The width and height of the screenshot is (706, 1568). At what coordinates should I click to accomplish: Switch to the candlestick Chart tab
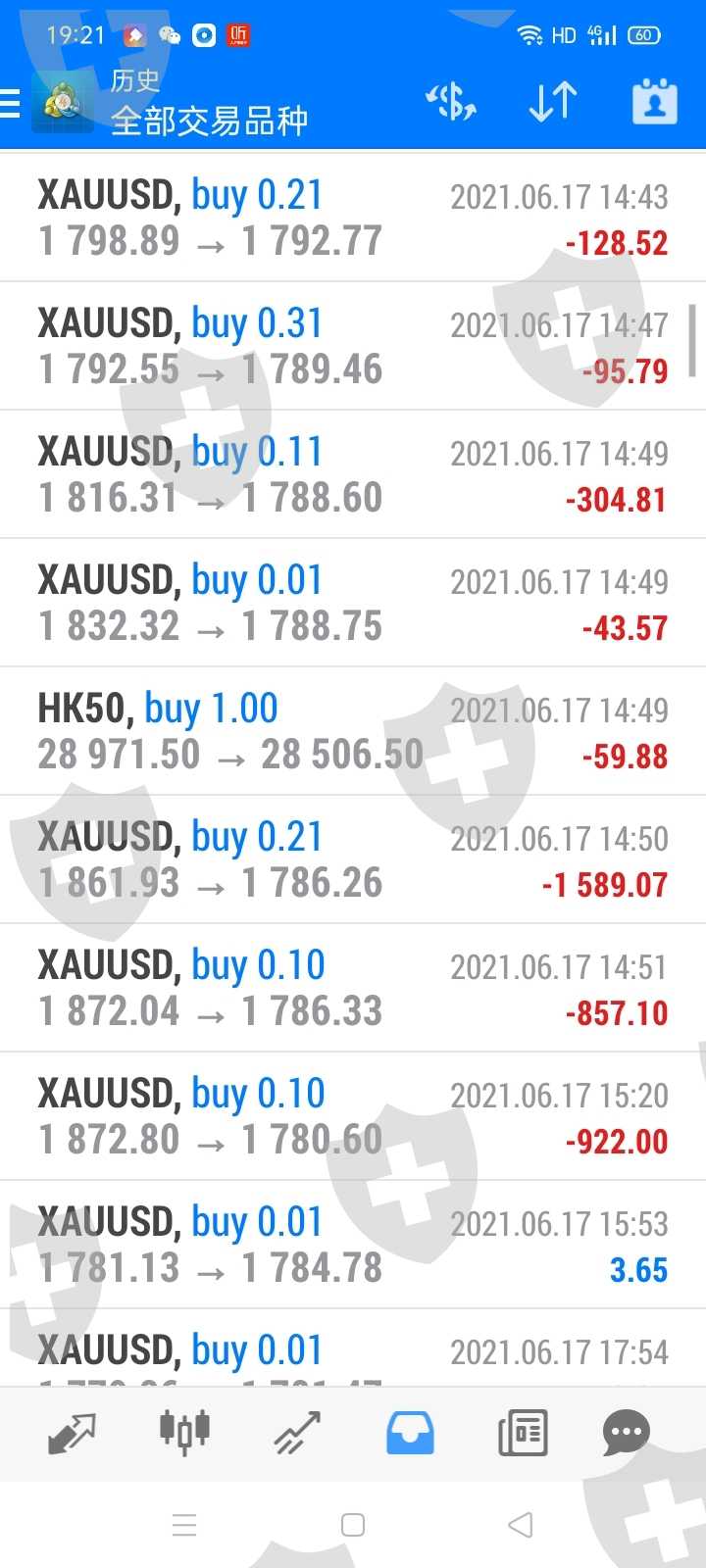pos(184,1431)
